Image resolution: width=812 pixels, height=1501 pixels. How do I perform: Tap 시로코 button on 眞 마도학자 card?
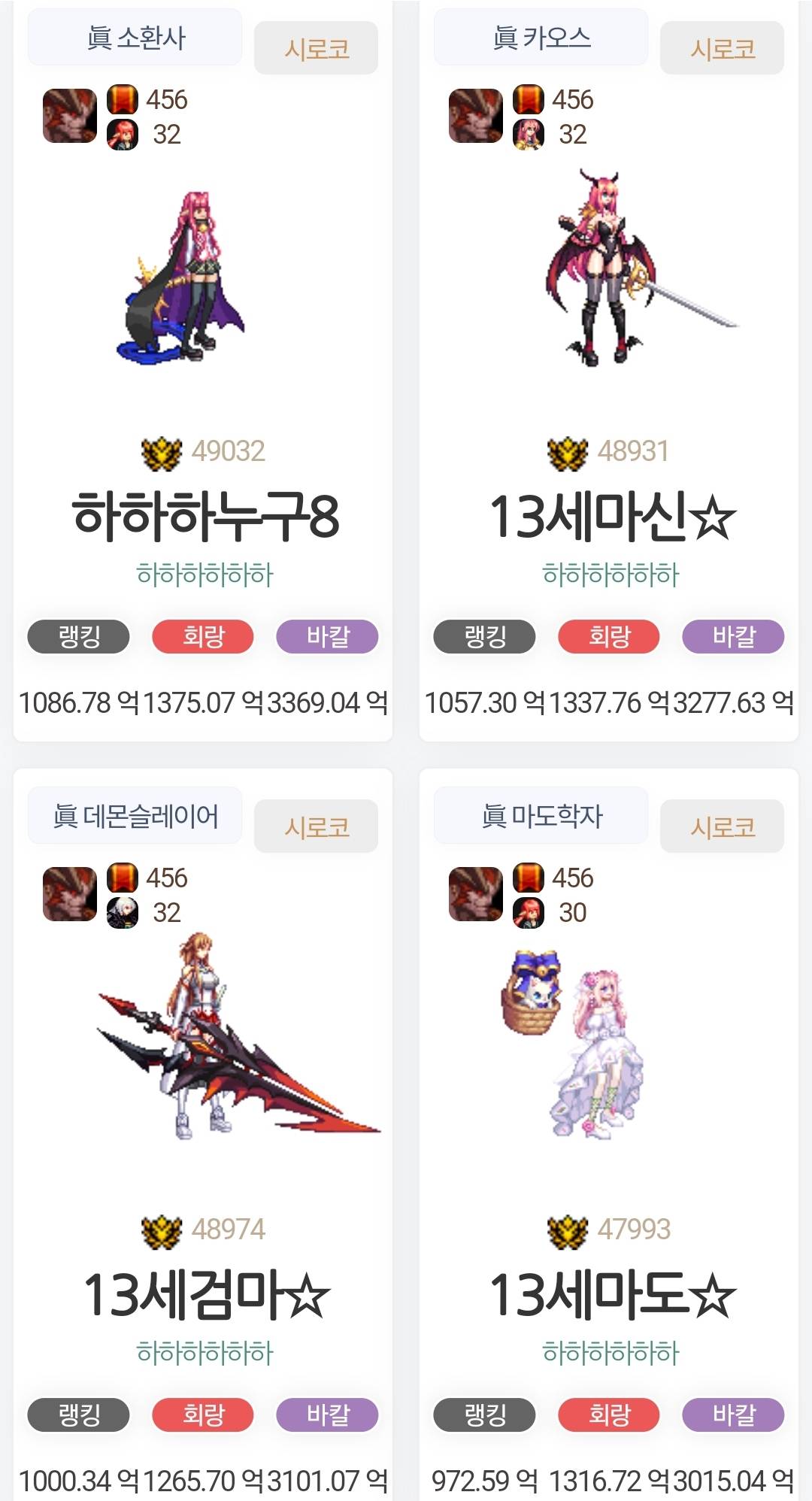pyautogui.click(x=722, y=827)
